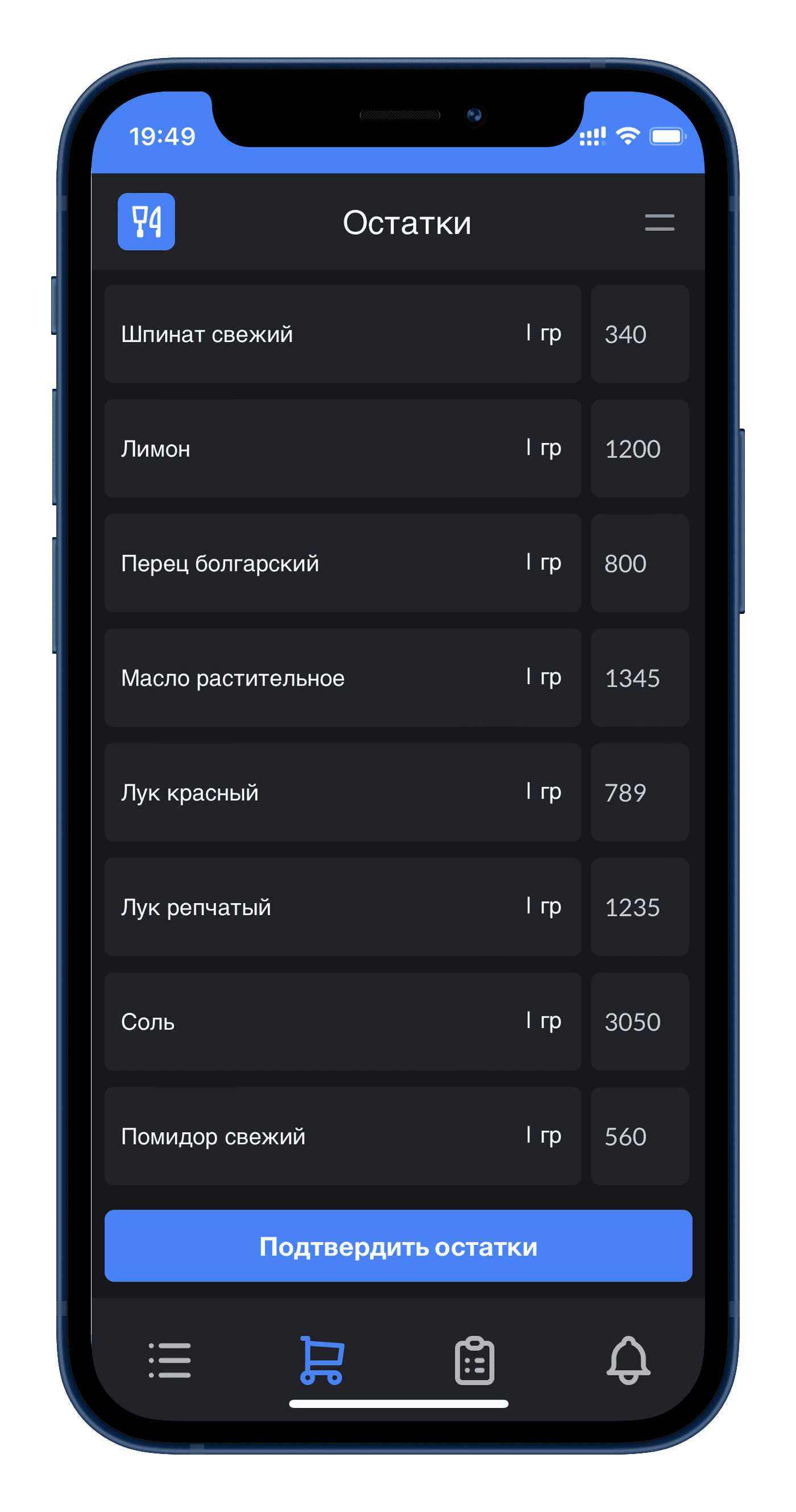Edit the 1235 amount for Лук репчатый
This screenshot has width=796, height=1512.
639,907
